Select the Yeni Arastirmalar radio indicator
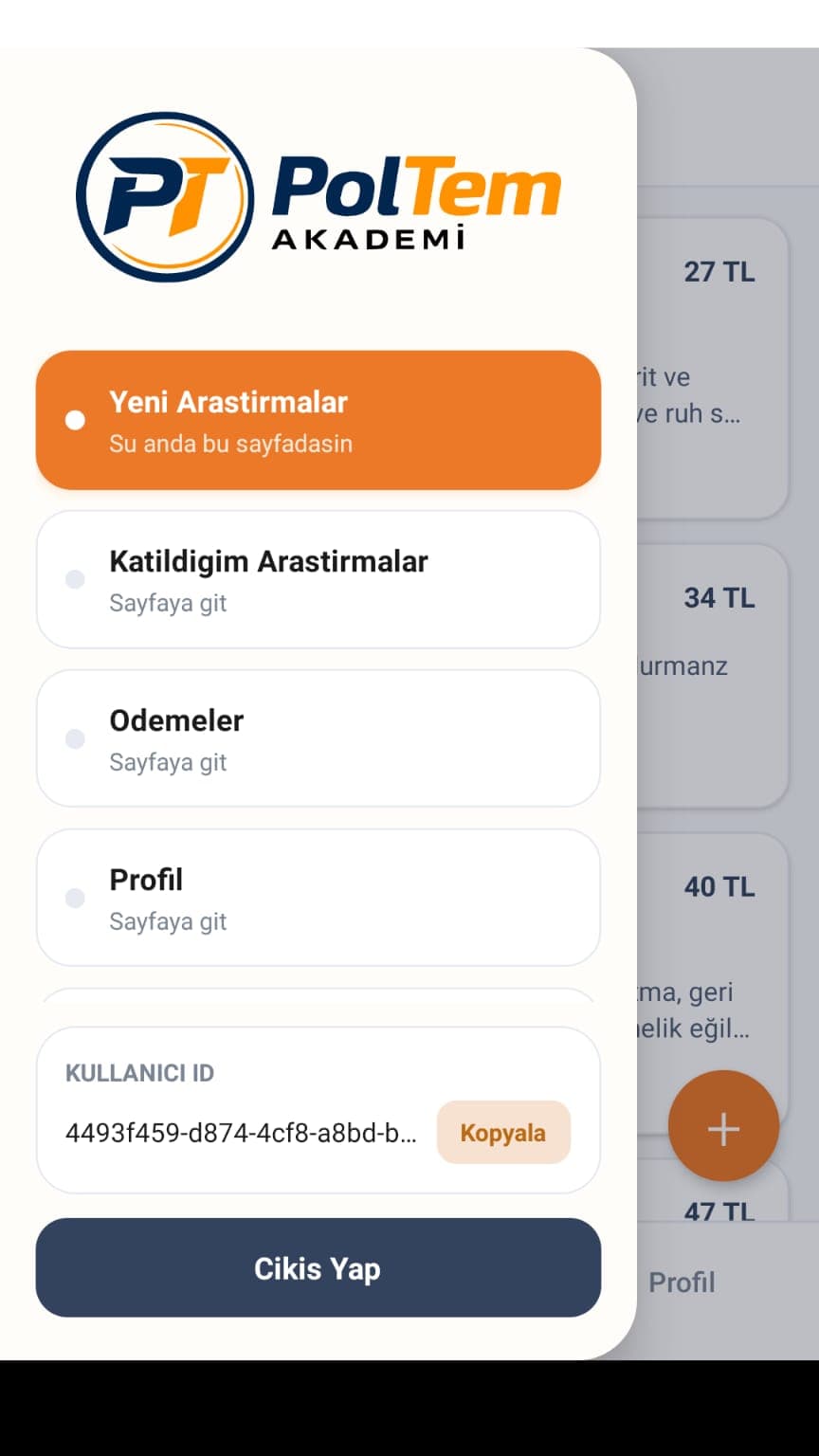819x1456 pixels. point(75,420)
